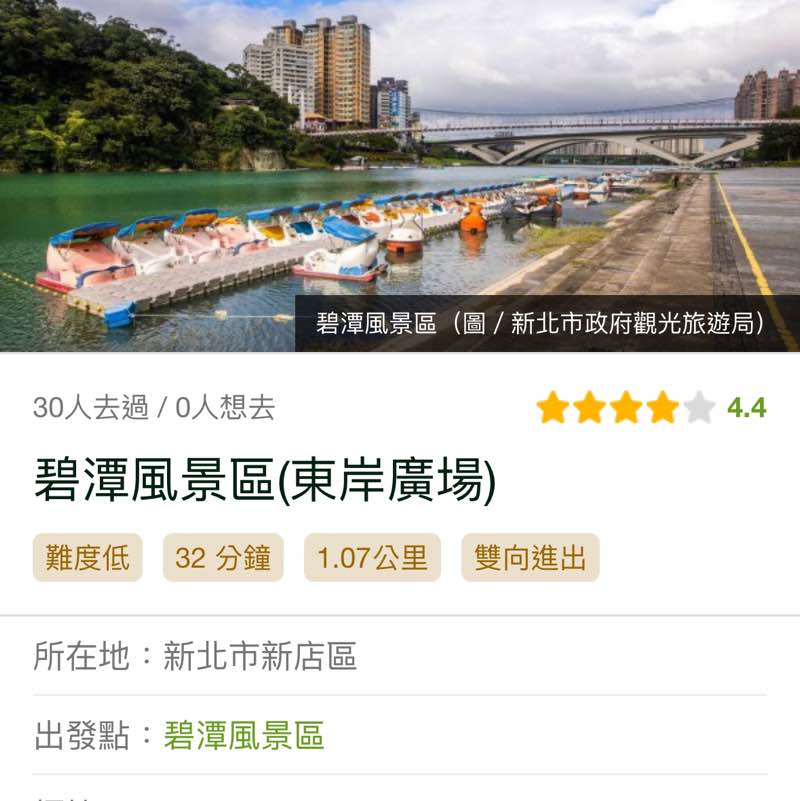This screenshot has height=801, width=800.
Task: Expand the 1.07公里 distance badge
Action: [372, 559]
